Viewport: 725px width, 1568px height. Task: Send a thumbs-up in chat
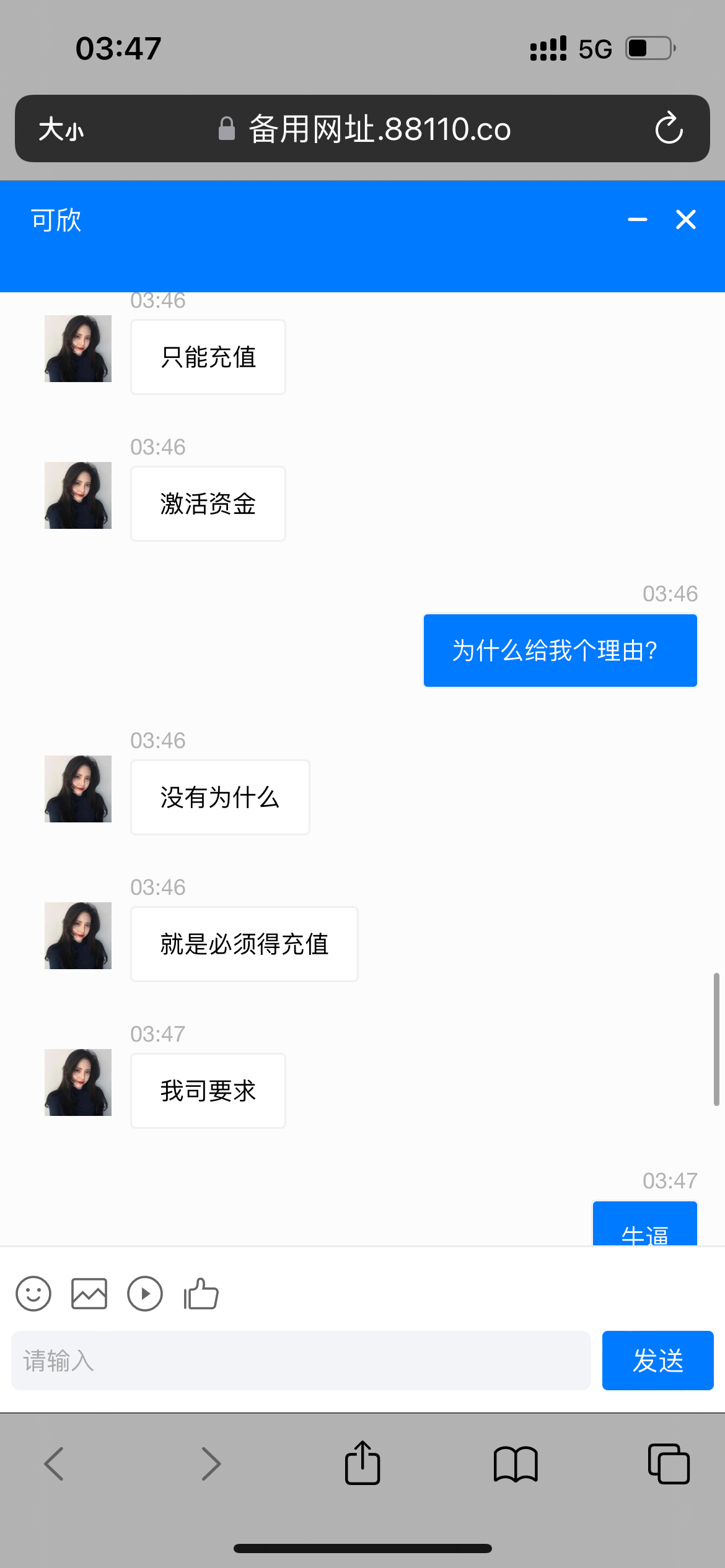(201, 1294)
